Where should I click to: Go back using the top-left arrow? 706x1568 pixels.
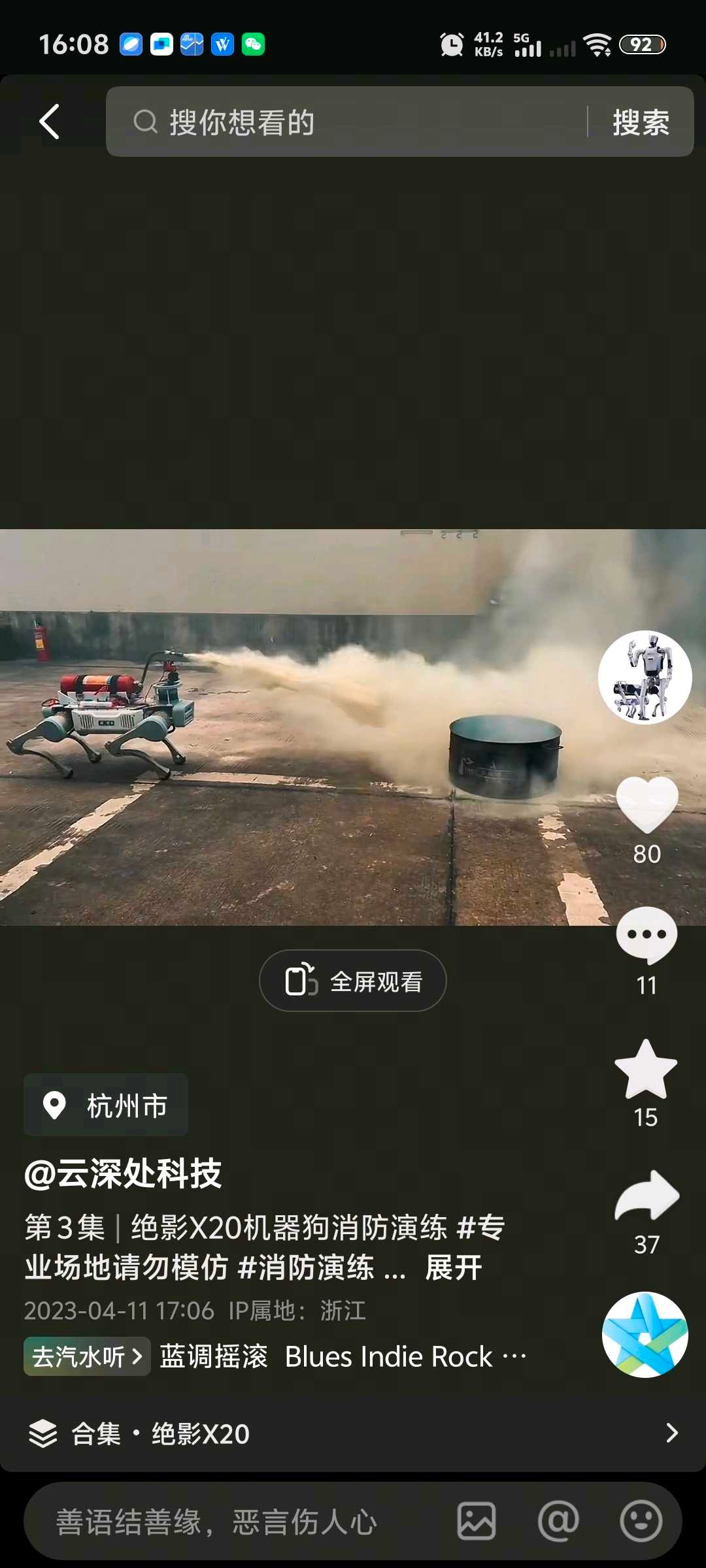click(x=50, y=122)
